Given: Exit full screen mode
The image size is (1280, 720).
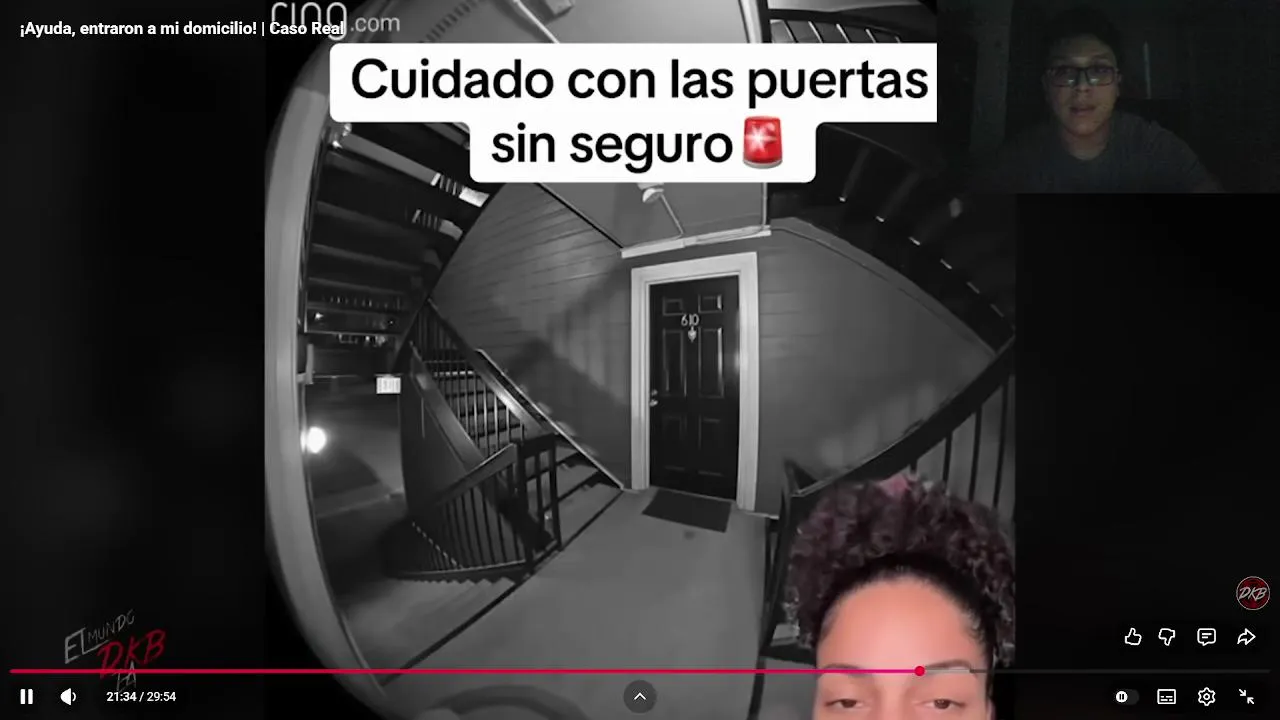Looking at the screenshot, I should pos(1247,697).
